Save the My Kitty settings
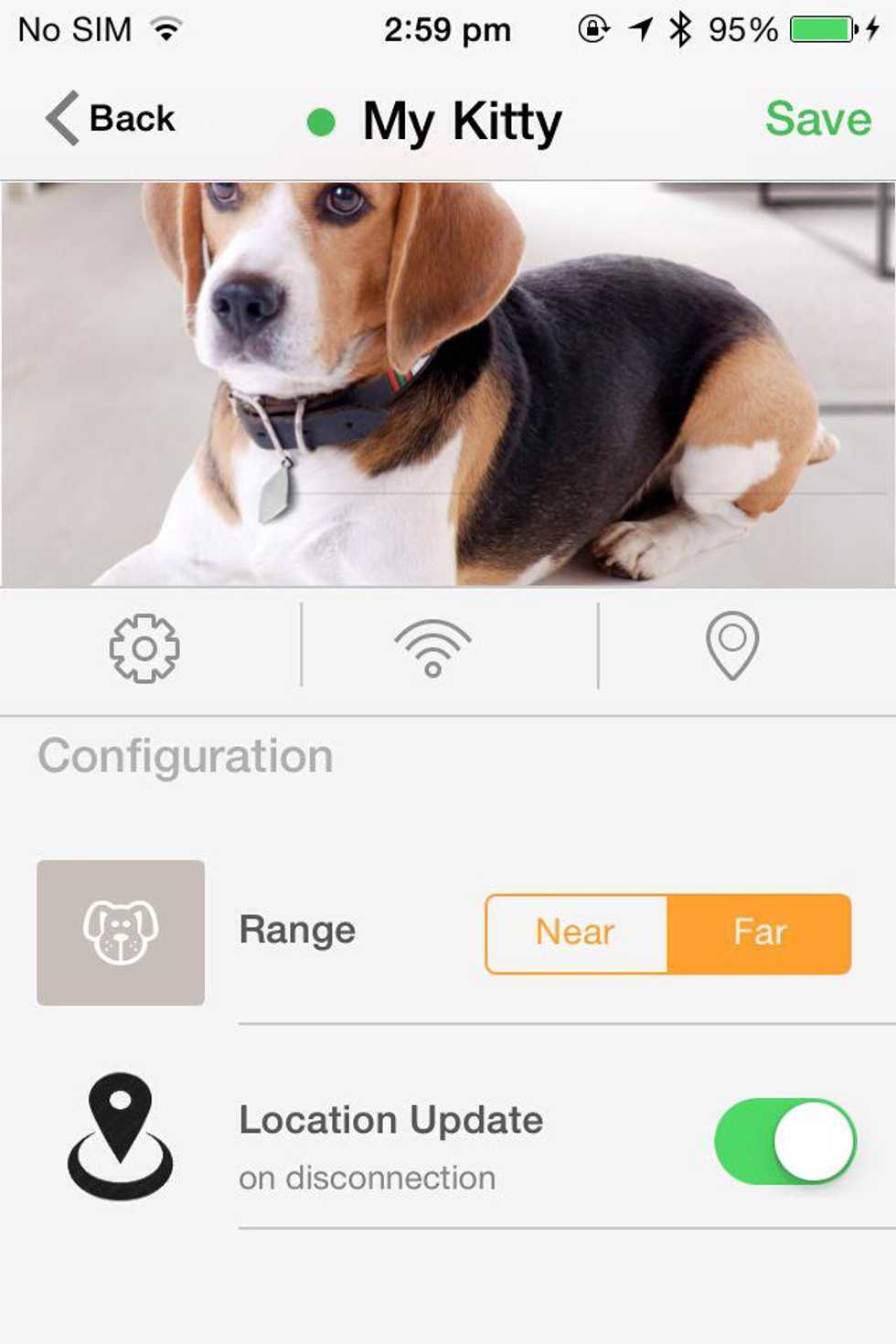 click(x=817, y=119)
